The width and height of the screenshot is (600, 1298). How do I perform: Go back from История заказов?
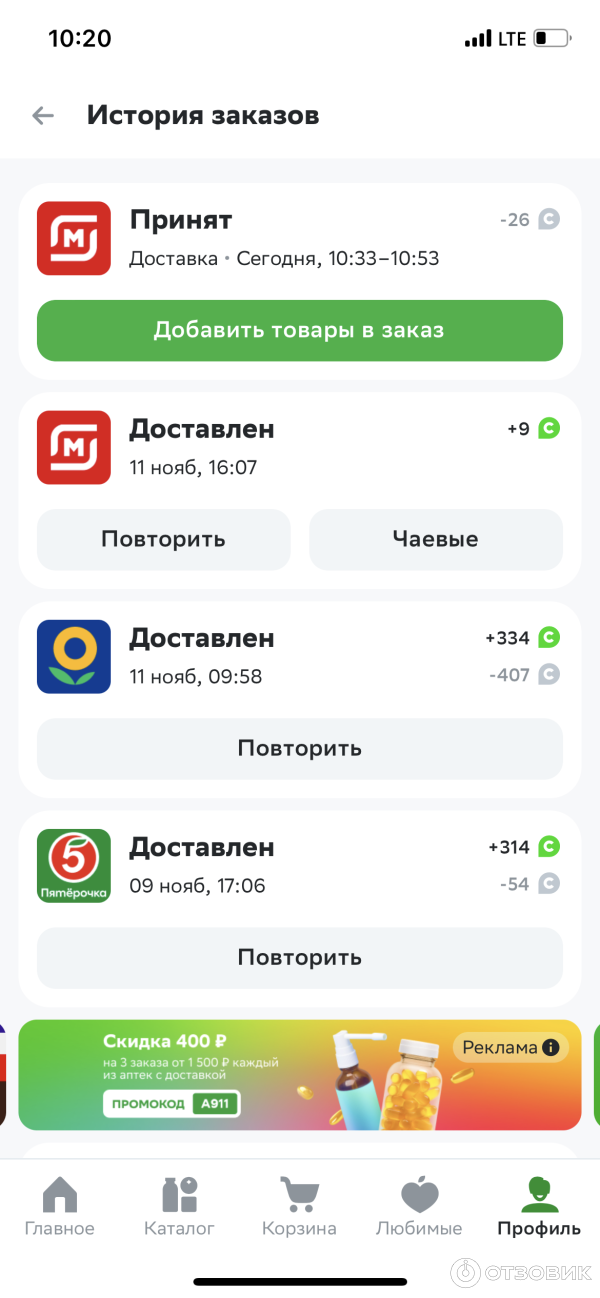(x=43, y=116)
